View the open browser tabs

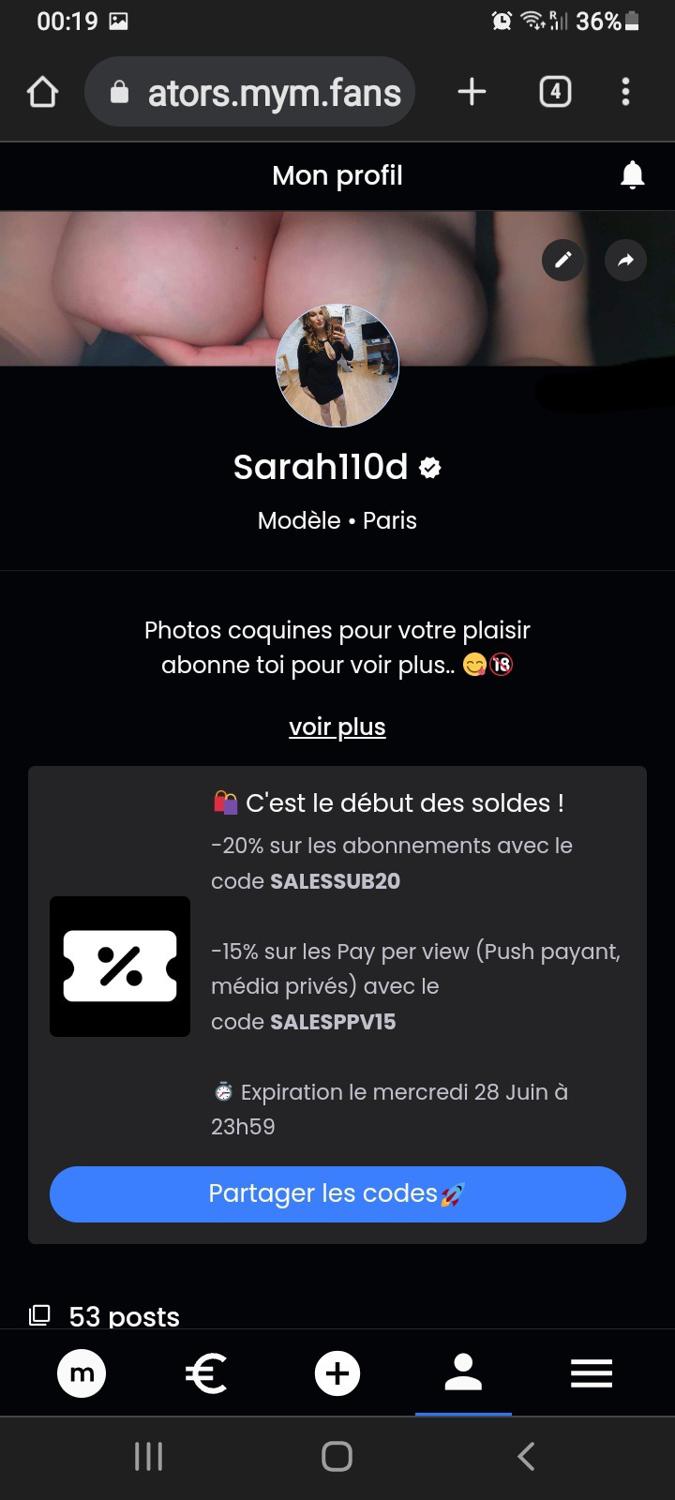(x=555, y=93)
